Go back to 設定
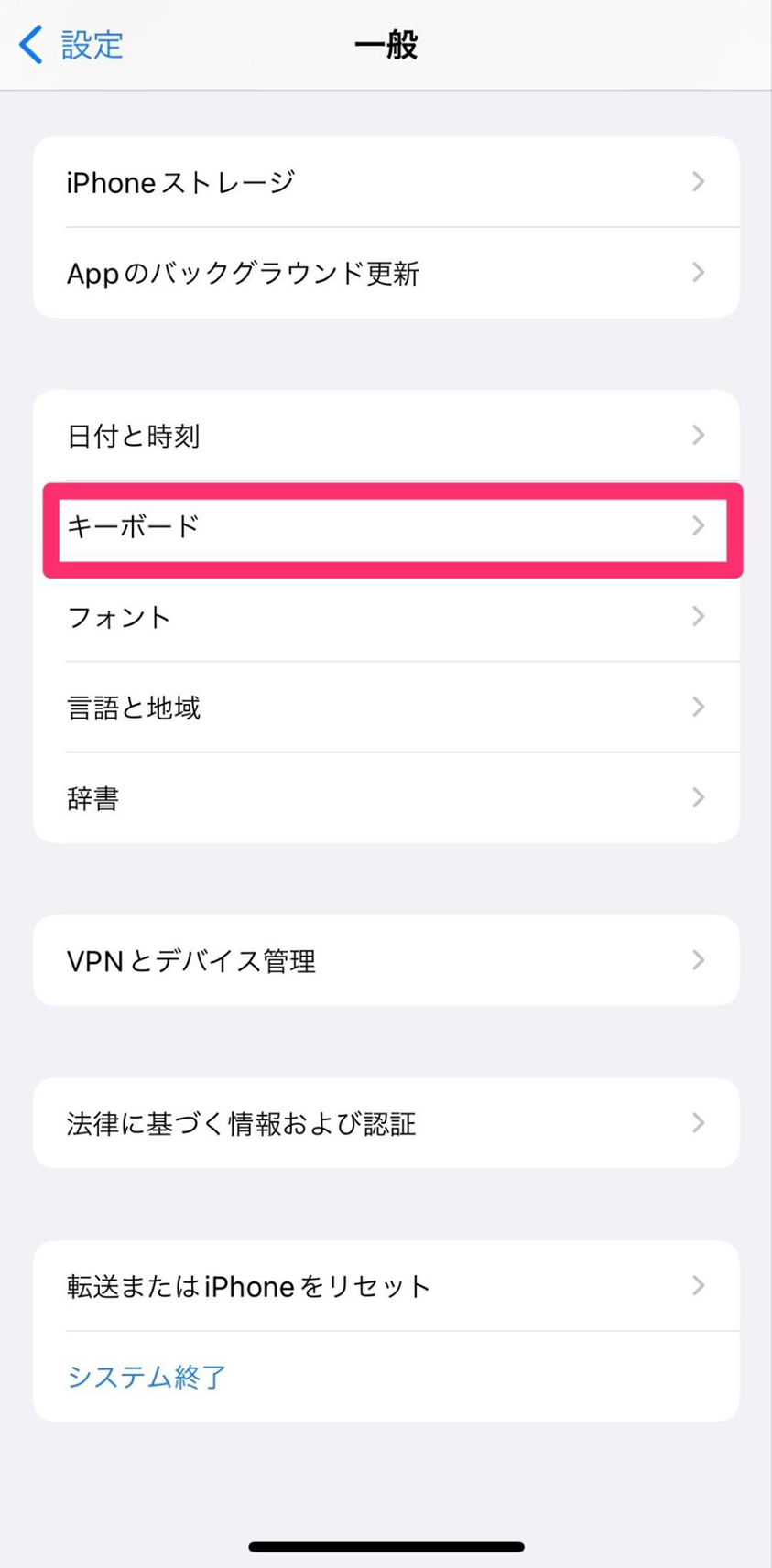Viewport: 772px width, 1568px height. pos(71,45)
